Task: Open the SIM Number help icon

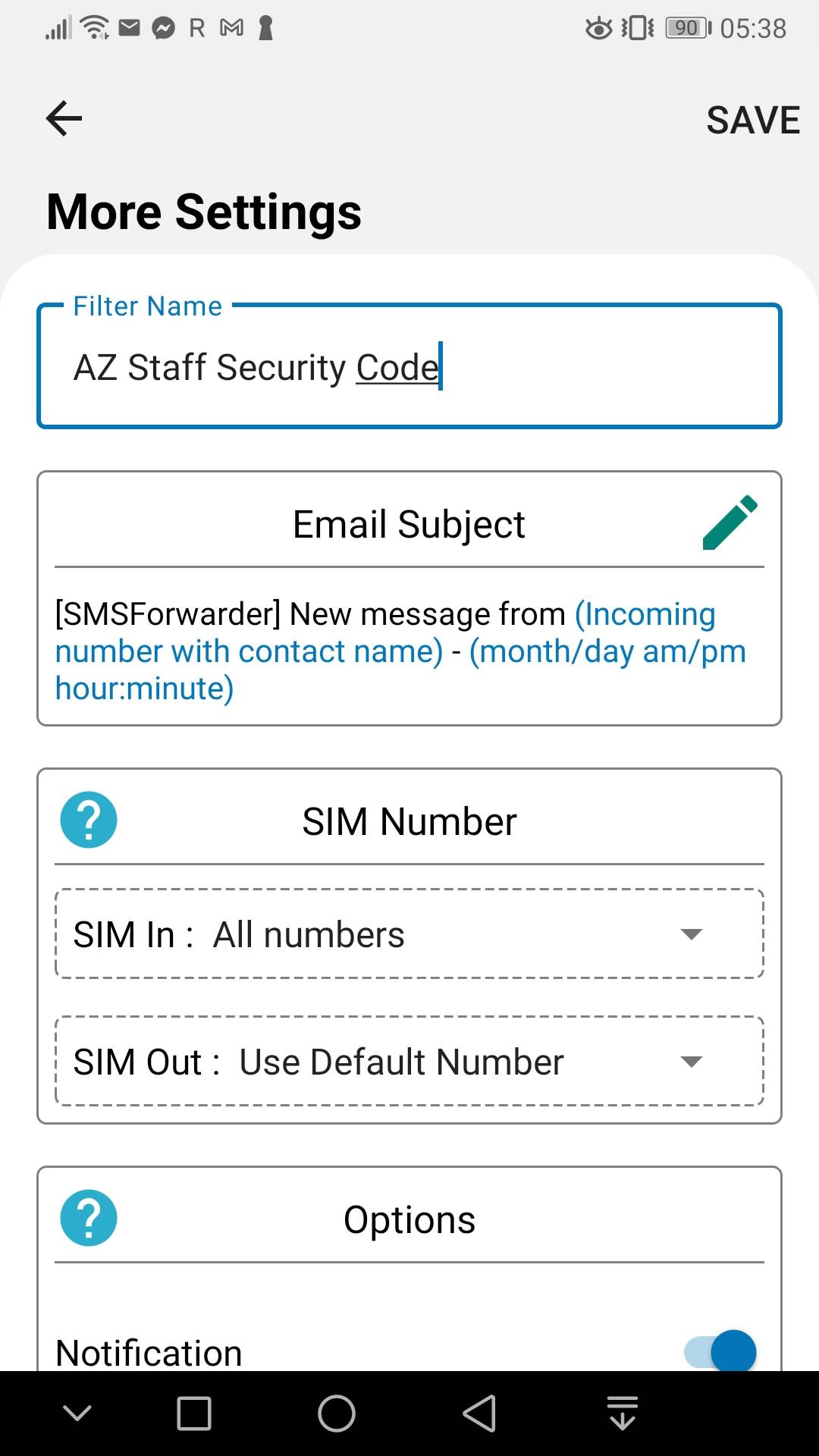Action: 89,820
